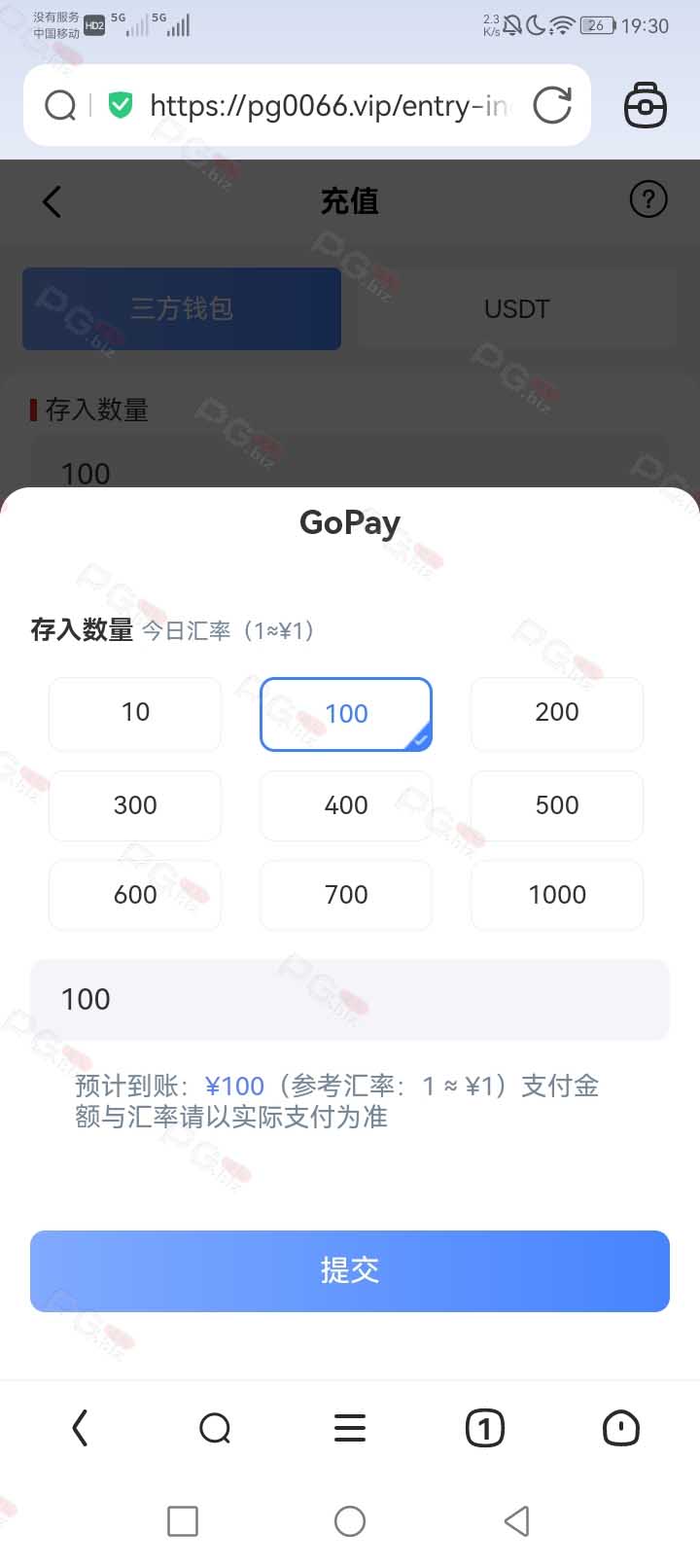Image resolution: width=700 pixels, height=1568 pixels.
Task: Open the browser menu button
Action: (350, 1428)
